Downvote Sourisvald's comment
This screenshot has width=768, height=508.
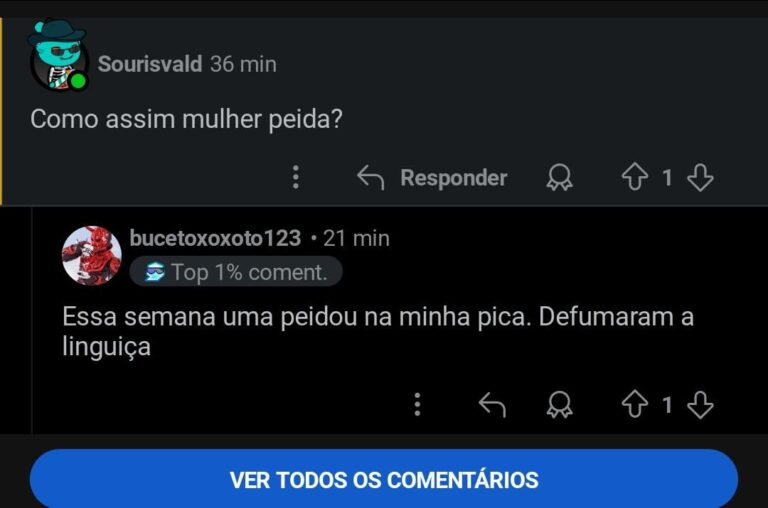pyautogui.click(x=701, y=178)
